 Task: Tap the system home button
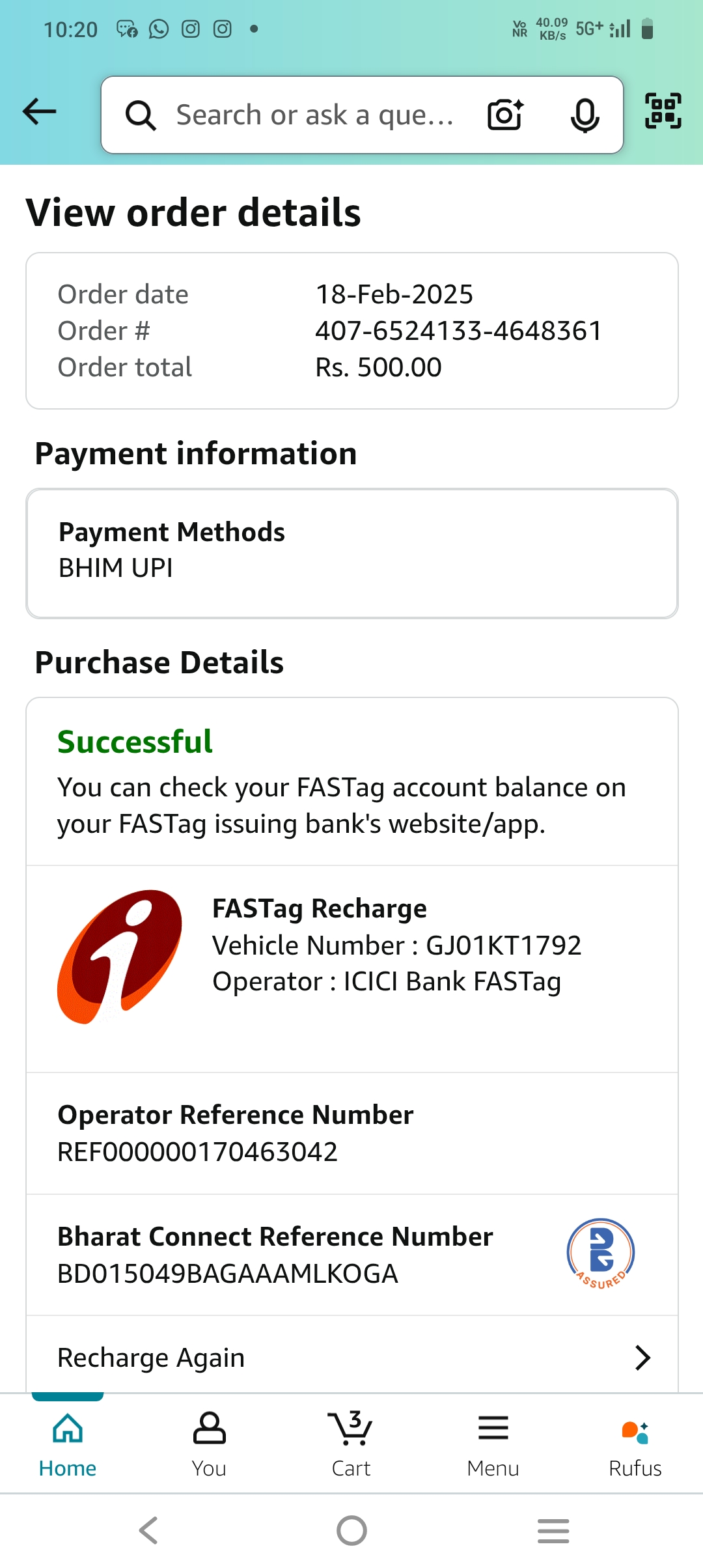coord(351,1530)
